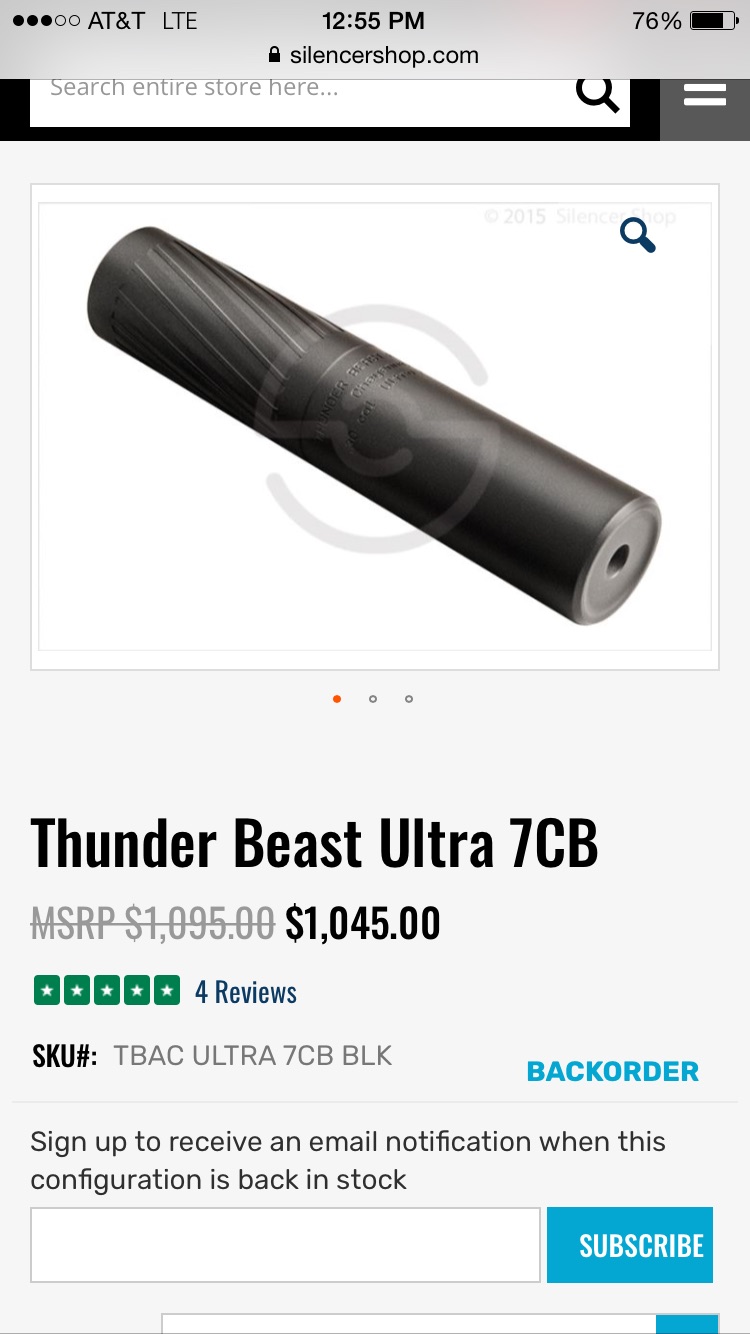Select the second image indicator dot
Viewport: 750px width, 1334px height.
click(373, 699)
